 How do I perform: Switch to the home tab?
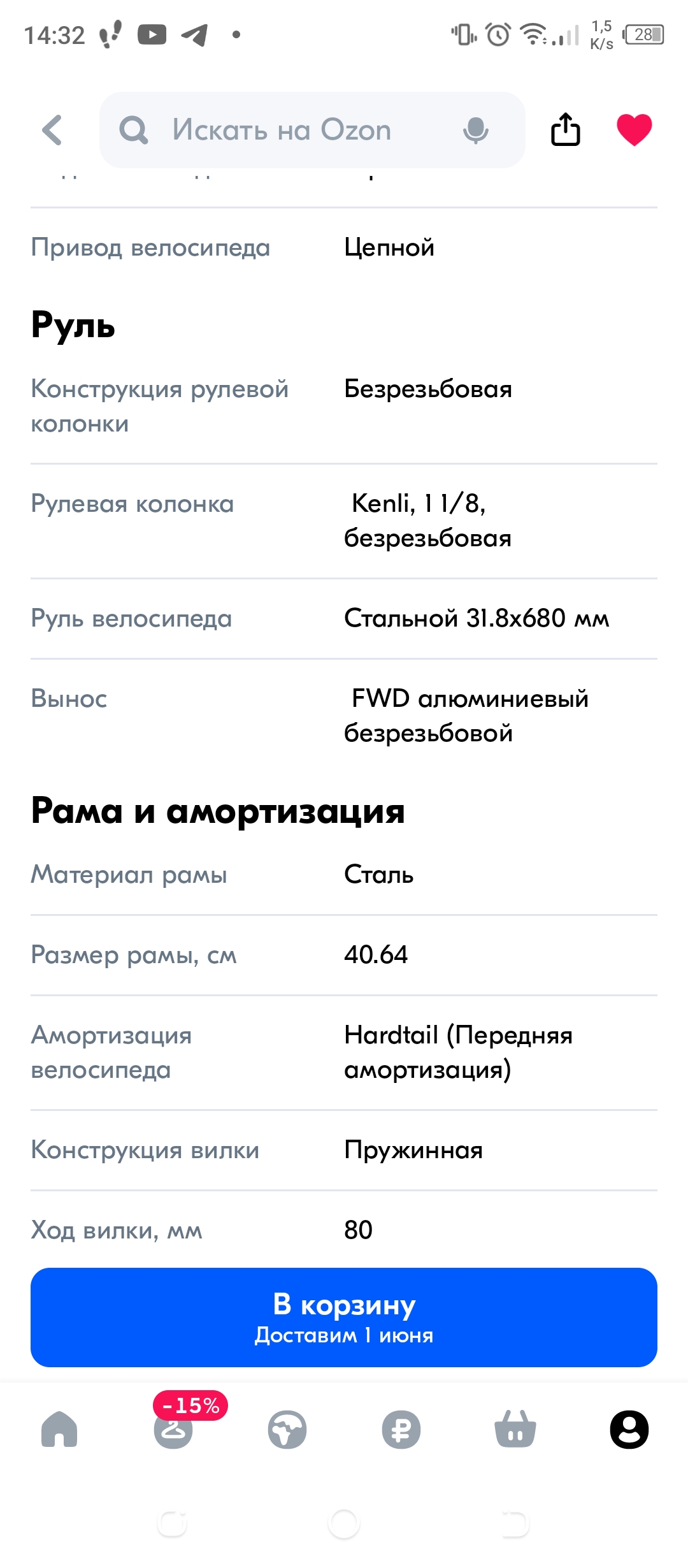click(59, 1429)
